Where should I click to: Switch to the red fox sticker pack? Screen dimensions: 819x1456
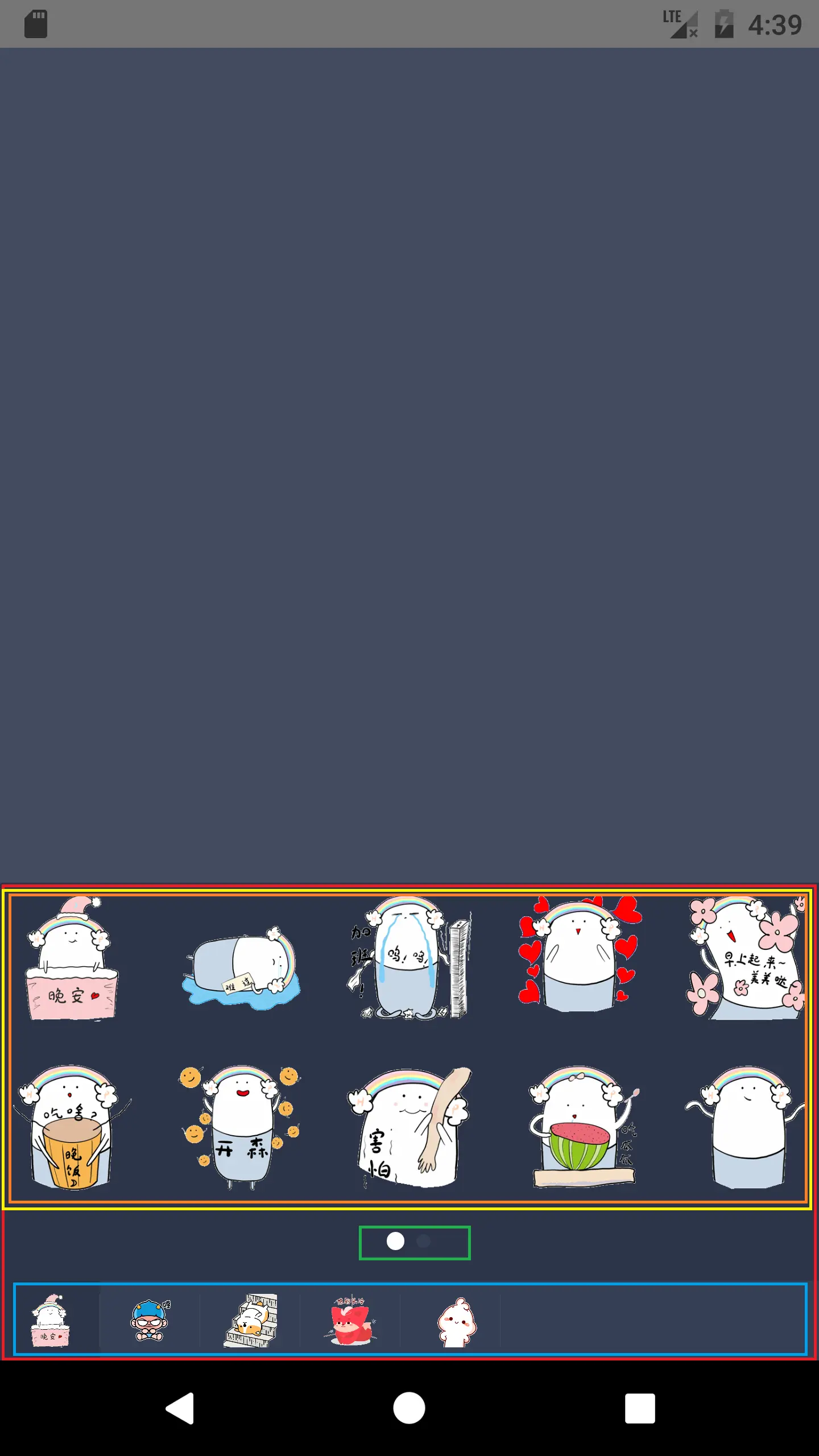point(350,1321)
